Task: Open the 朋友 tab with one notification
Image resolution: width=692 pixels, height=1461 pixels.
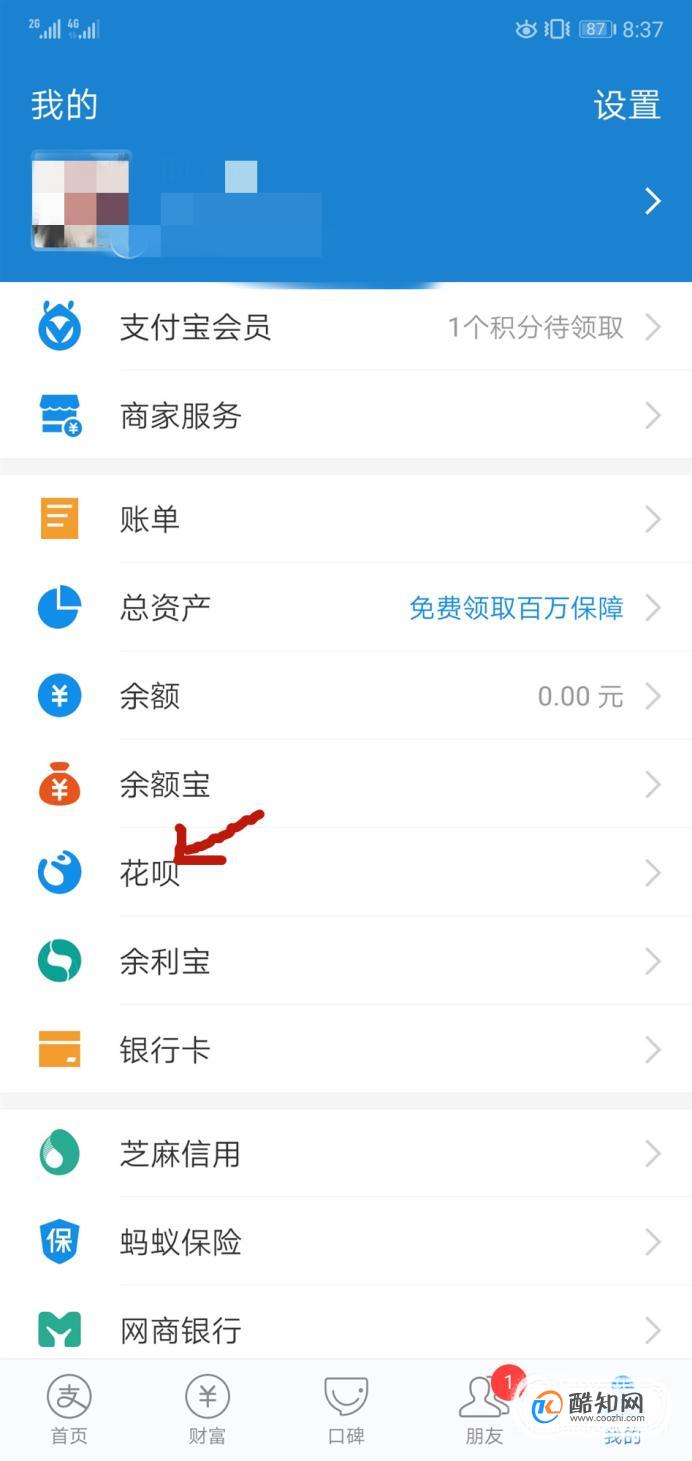Action: [484, 1409]
